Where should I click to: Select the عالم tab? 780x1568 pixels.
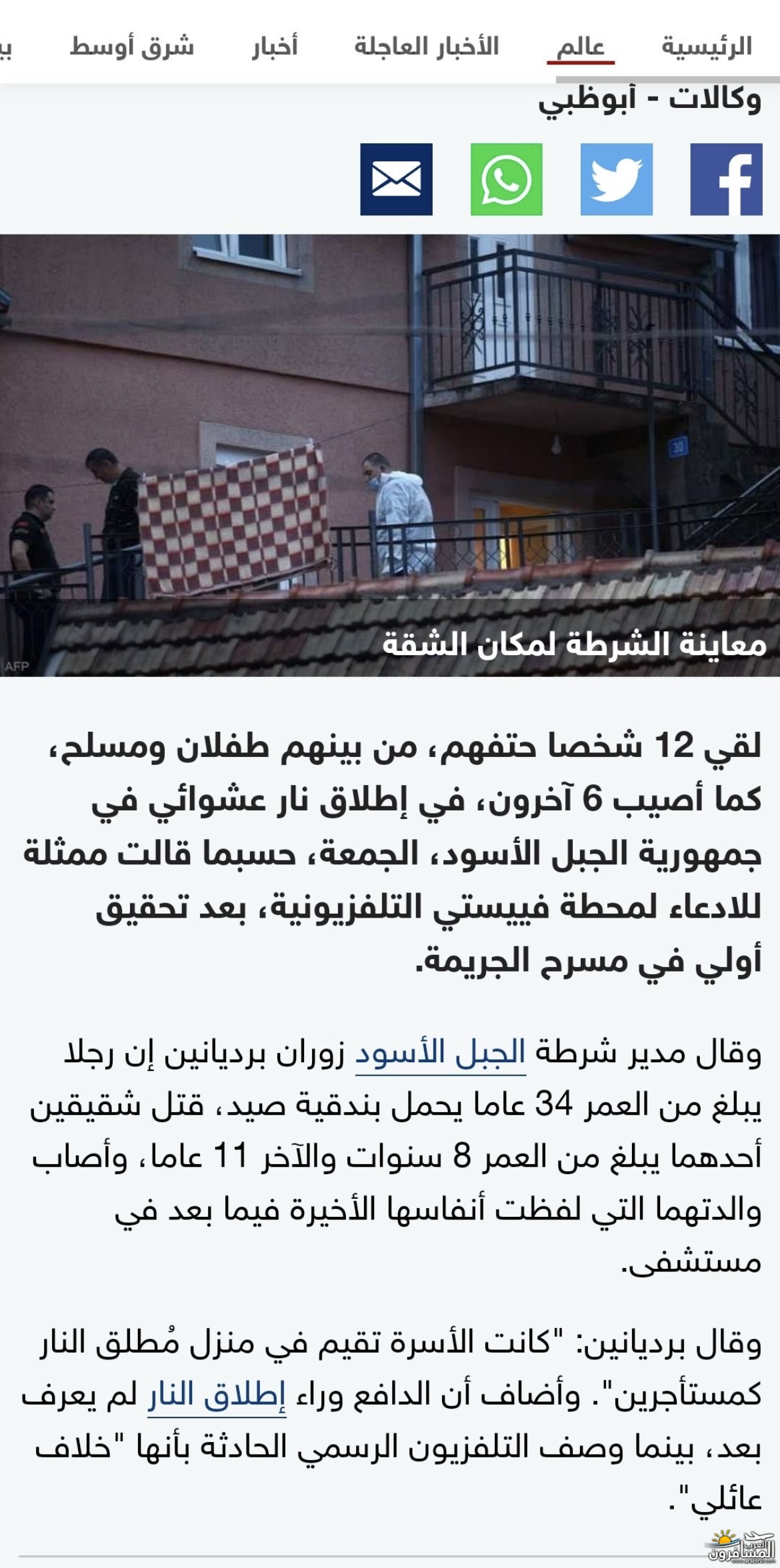pyautogui.click(x=581, y=47)
